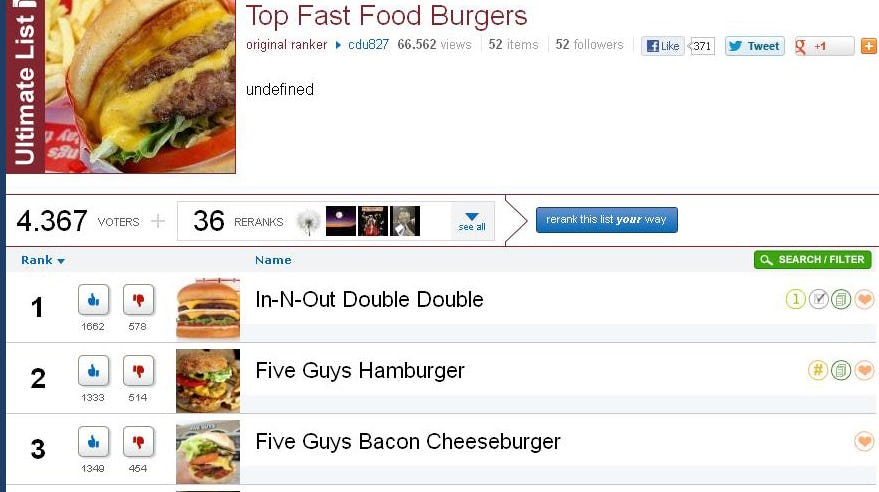
Task: Share with Google +1 button
Action: [824, 46]
